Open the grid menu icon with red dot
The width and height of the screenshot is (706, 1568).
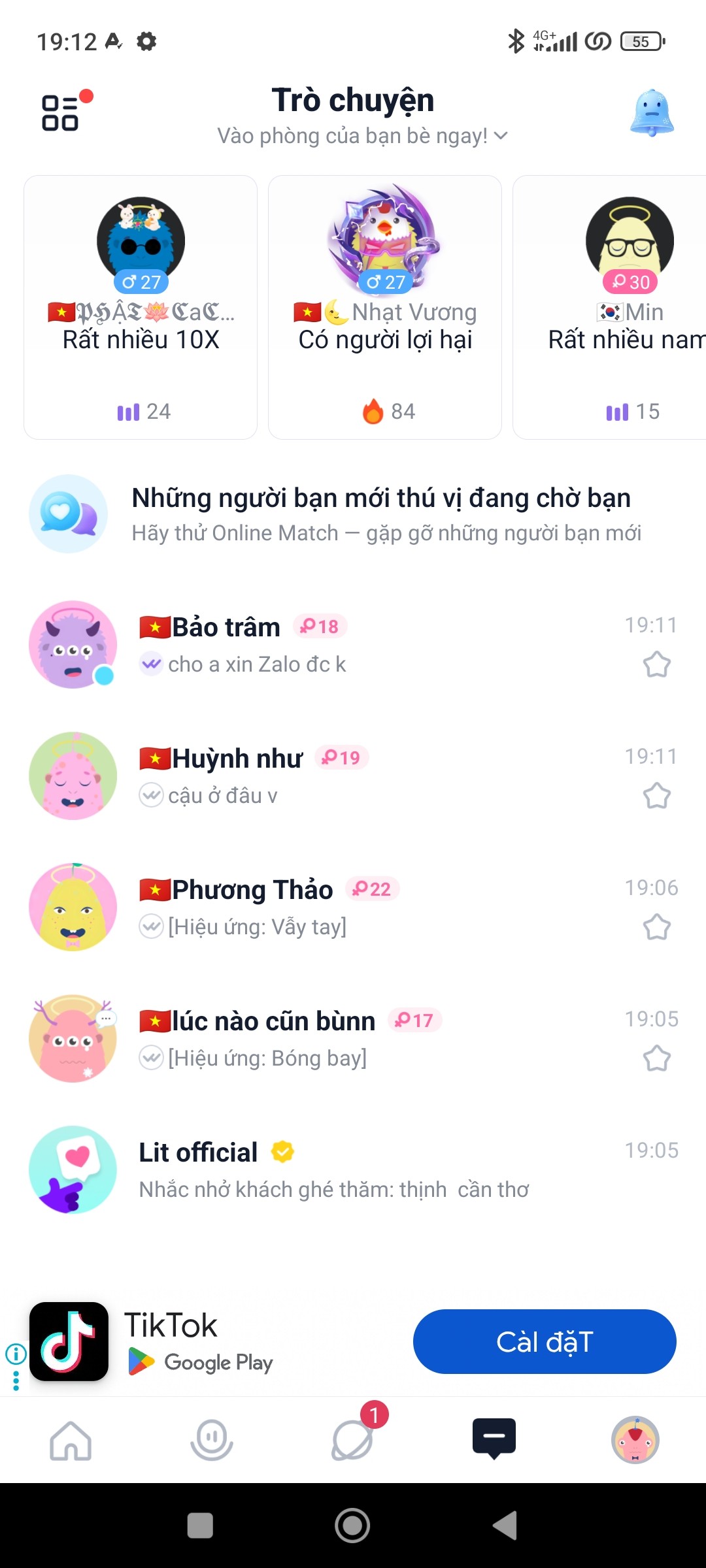coord(61,112)
